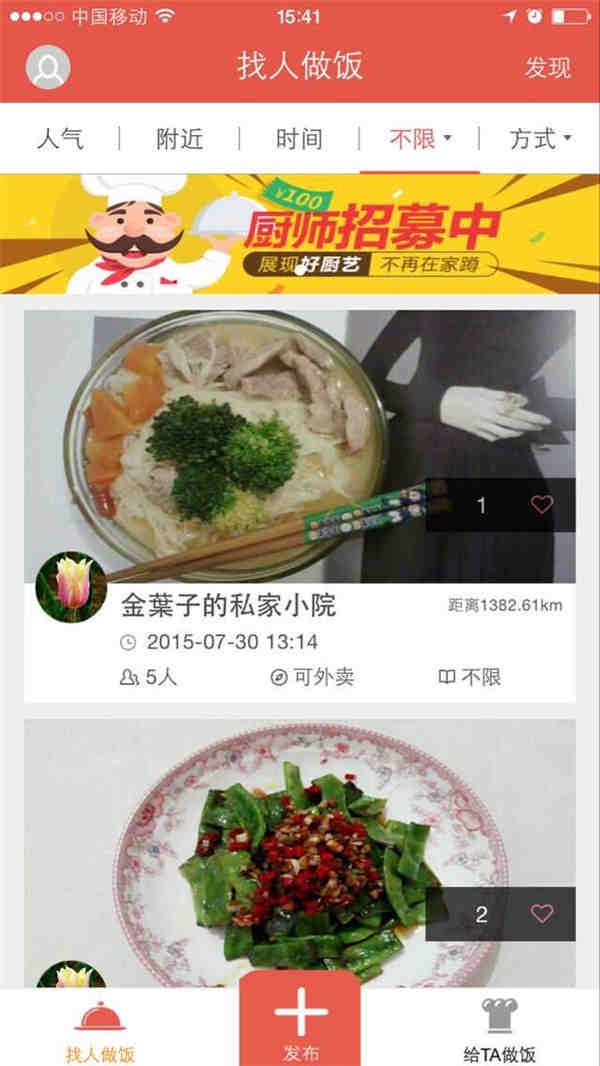Sort by 附近
The image size is (600, 1066).
(180, 139)
